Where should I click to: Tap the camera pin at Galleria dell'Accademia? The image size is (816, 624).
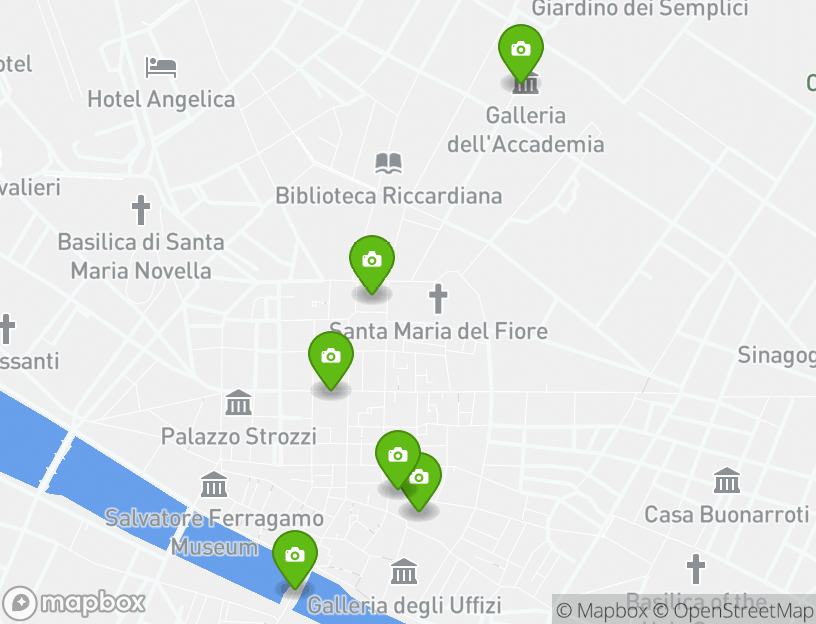click(x=520, y=50)
